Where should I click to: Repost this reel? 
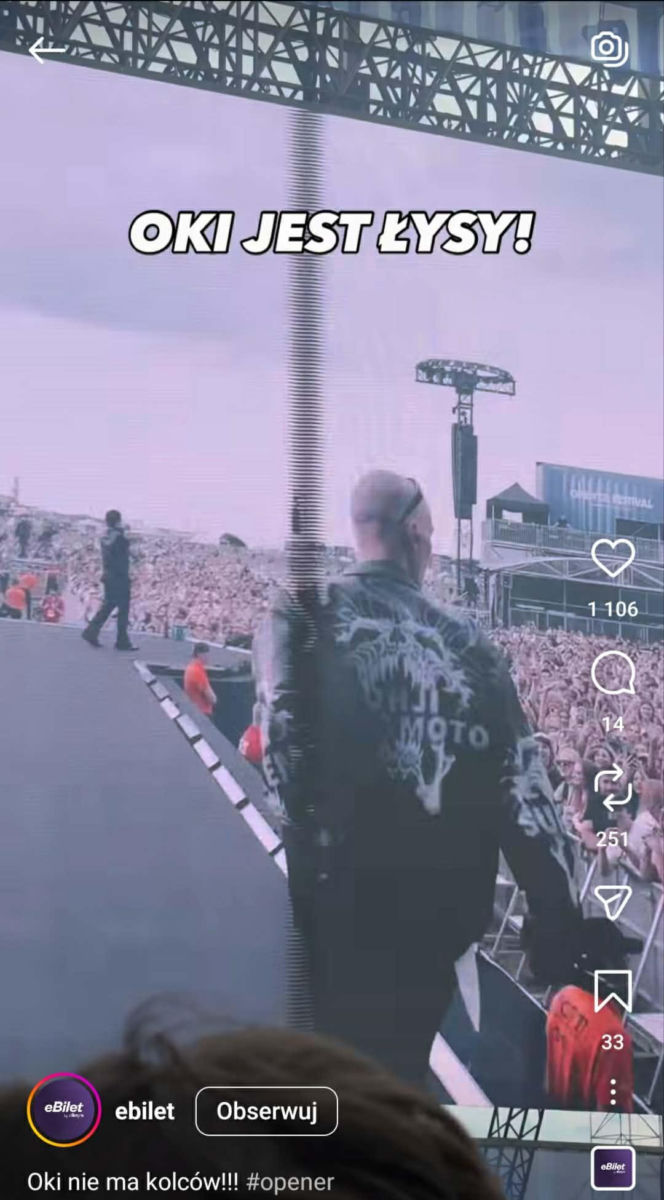point(612,786)
